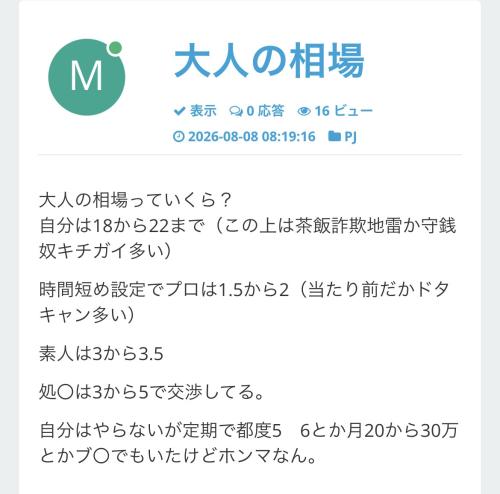Screen dimensions: 500x494
Task: Open the 大人の相場 post title
Action: [x=269, y=61]
